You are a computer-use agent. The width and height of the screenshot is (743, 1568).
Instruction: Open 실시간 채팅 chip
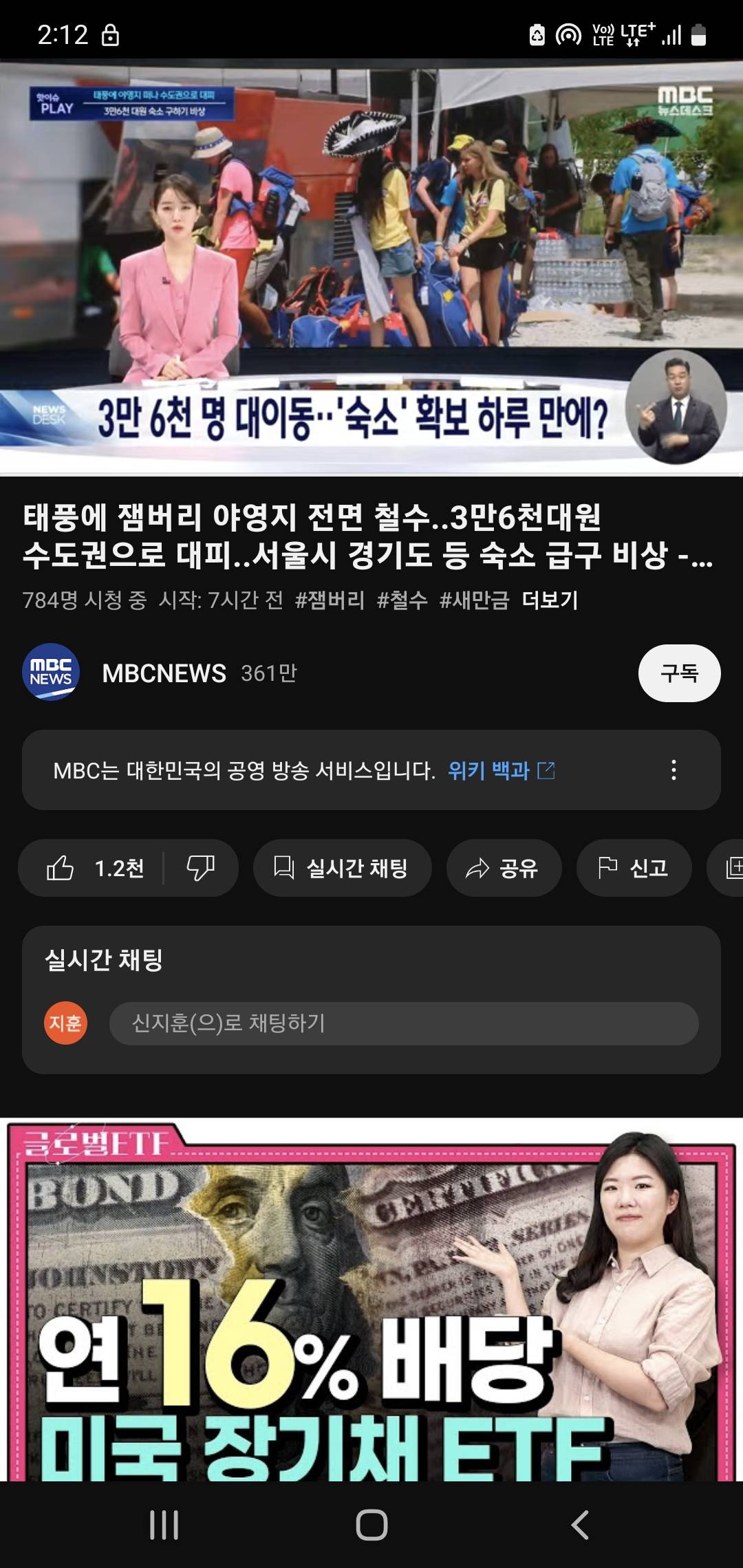342,868
